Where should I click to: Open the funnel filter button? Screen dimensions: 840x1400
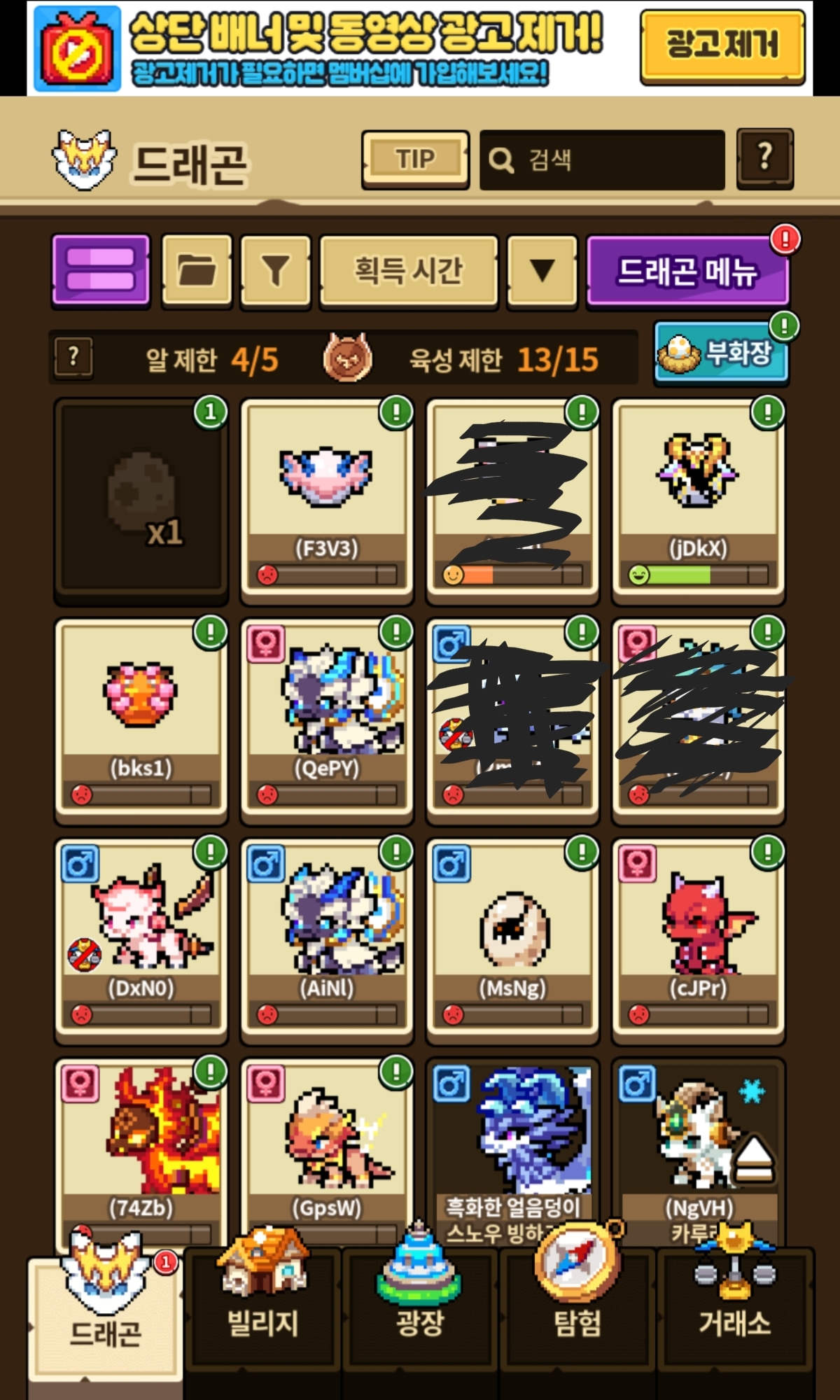pyautogui.click(x=275, y=271)
